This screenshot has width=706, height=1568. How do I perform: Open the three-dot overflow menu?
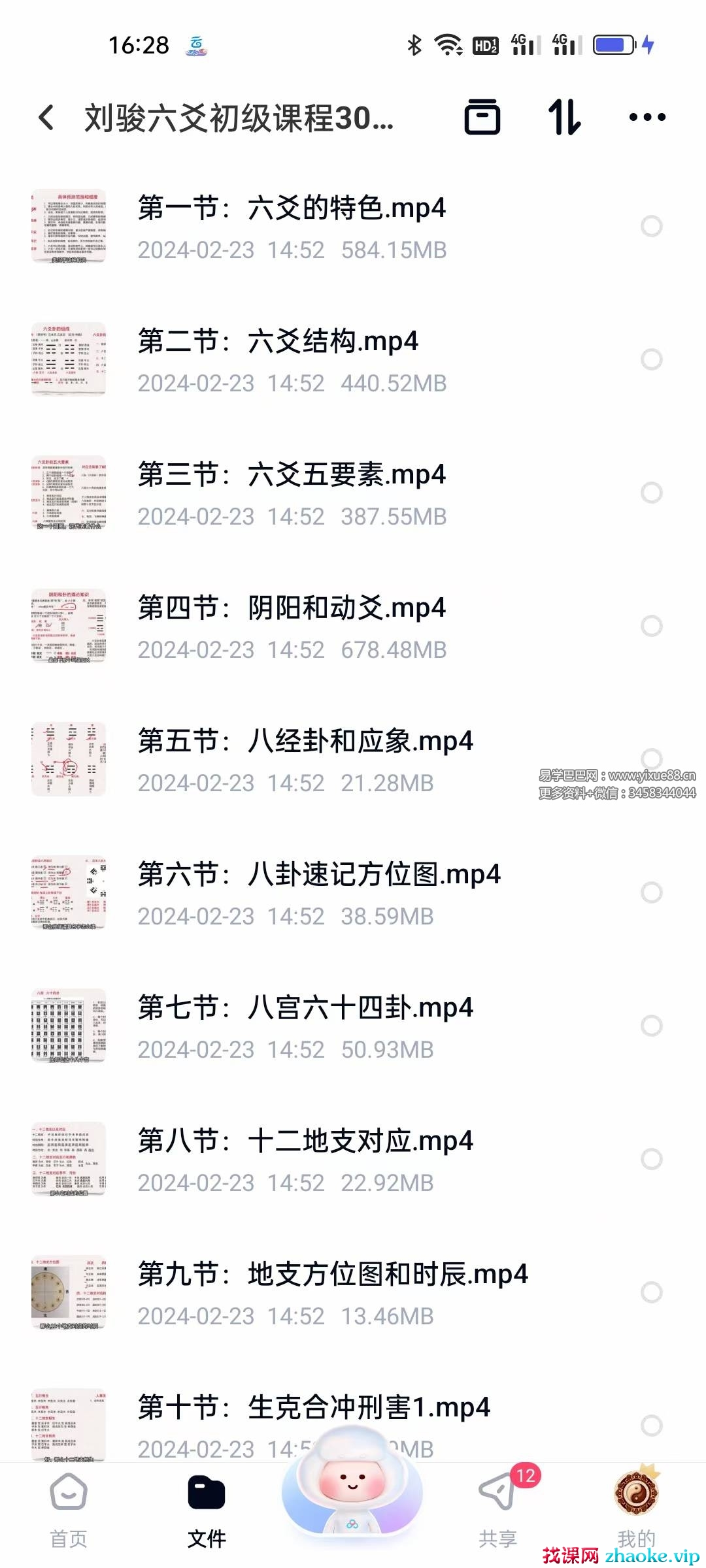click(647, 118)
